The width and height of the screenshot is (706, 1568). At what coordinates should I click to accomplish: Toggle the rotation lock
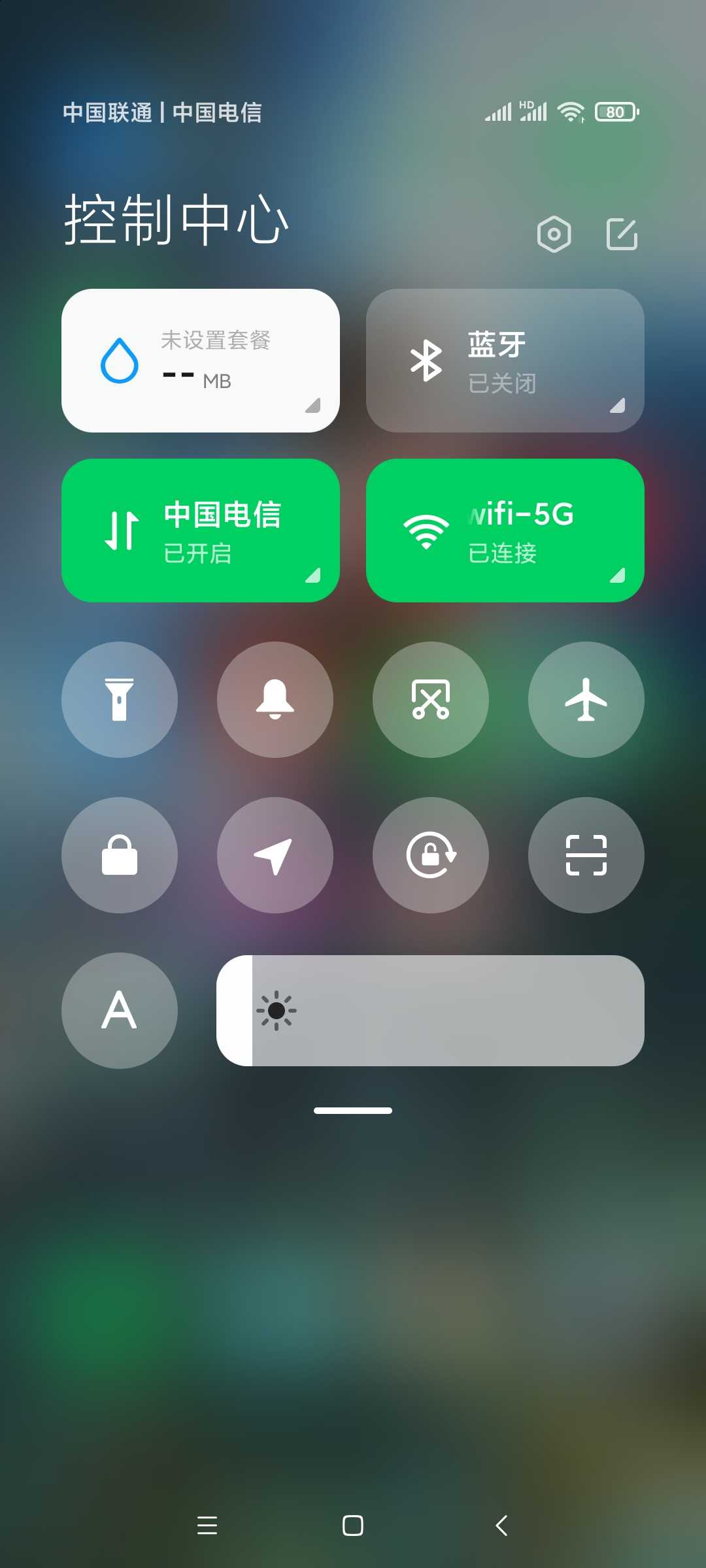click(431, 855)
